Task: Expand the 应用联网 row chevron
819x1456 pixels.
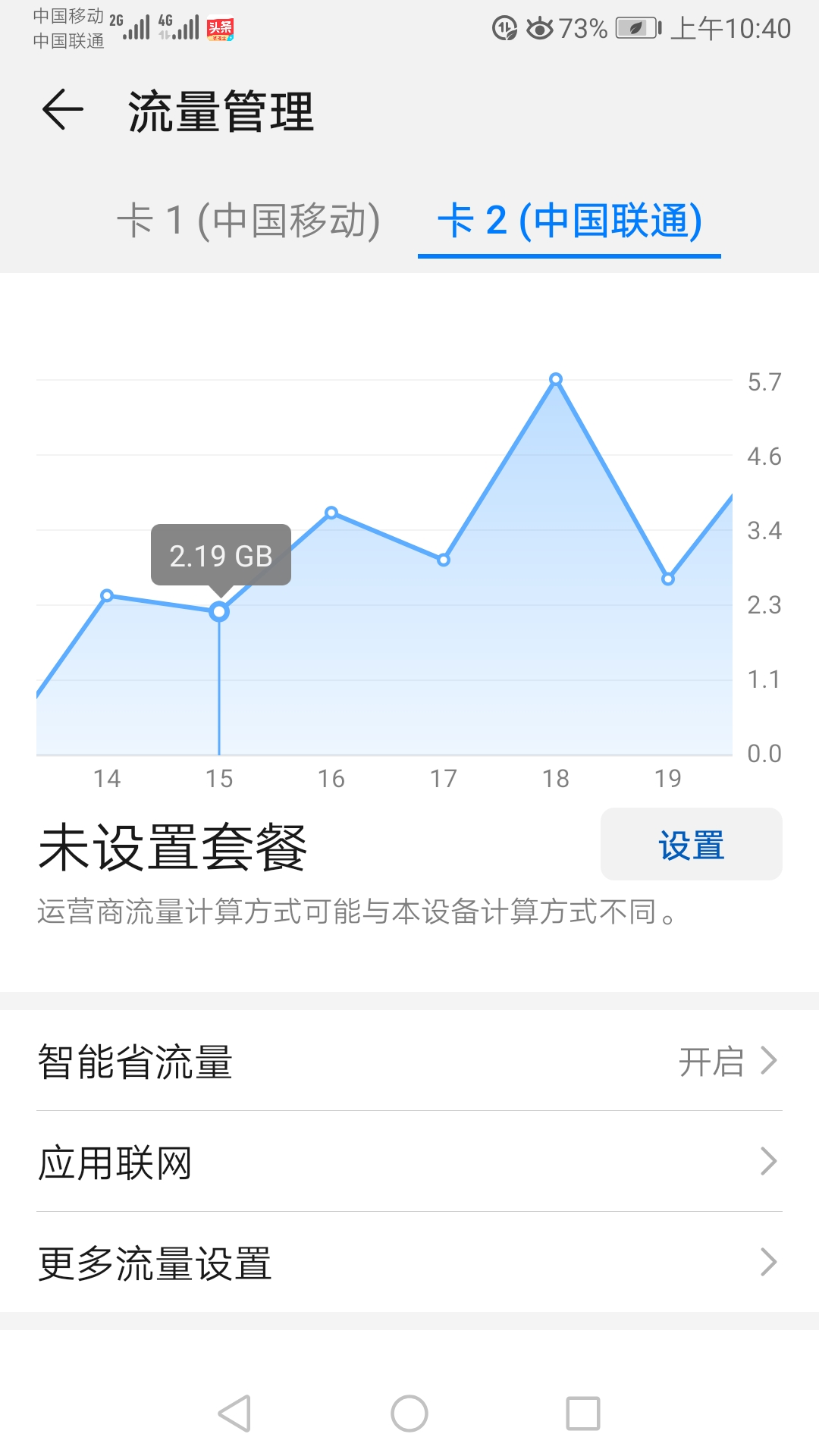Action: click(769, 1162)
